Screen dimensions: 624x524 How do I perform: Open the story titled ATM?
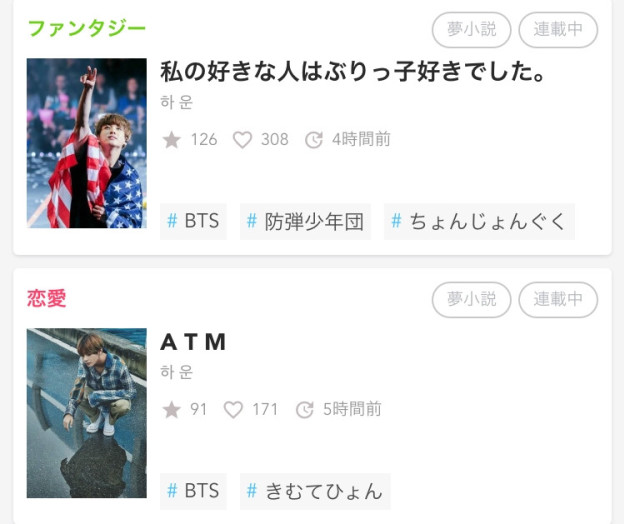(194, 342)
